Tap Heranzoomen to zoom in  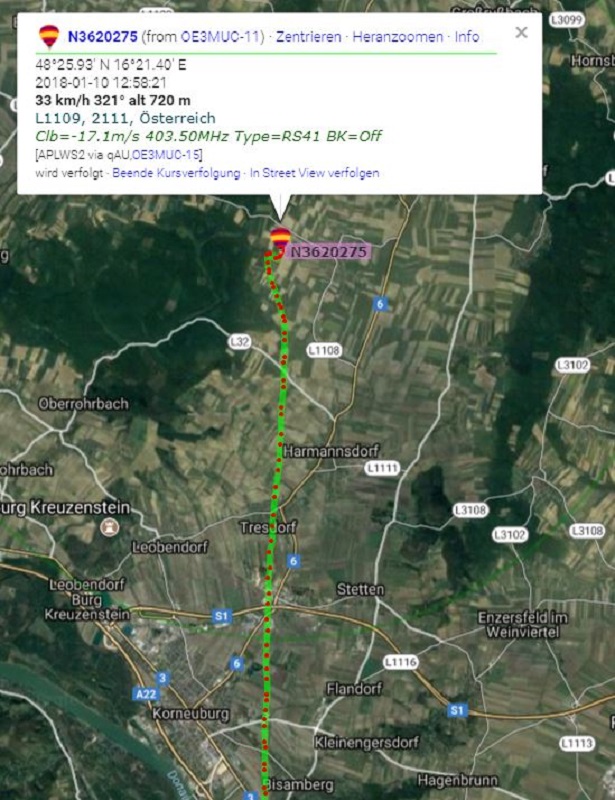397,37
